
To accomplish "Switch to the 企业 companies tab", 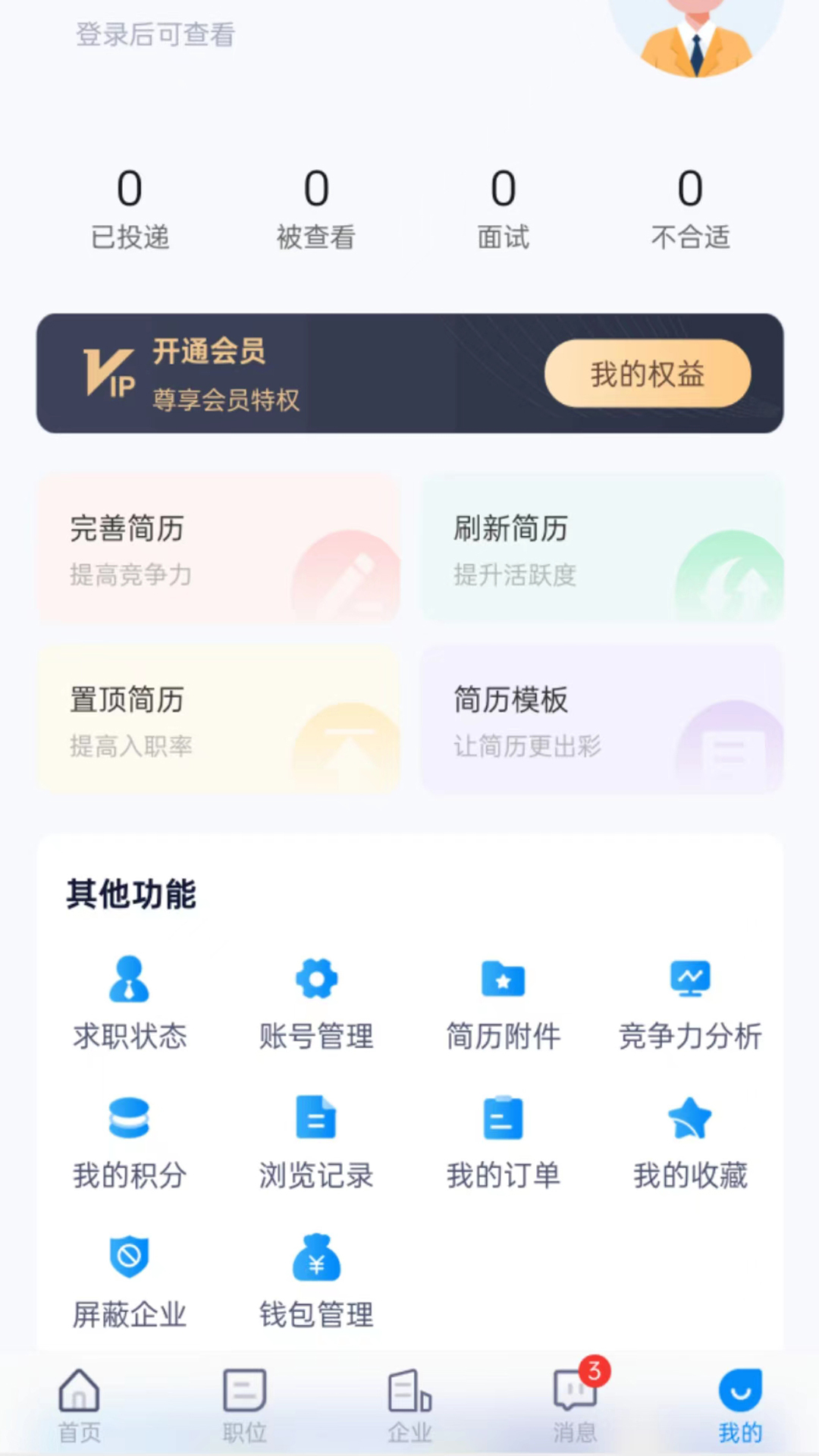I will pyautogui.click(x=409, y=1407).
